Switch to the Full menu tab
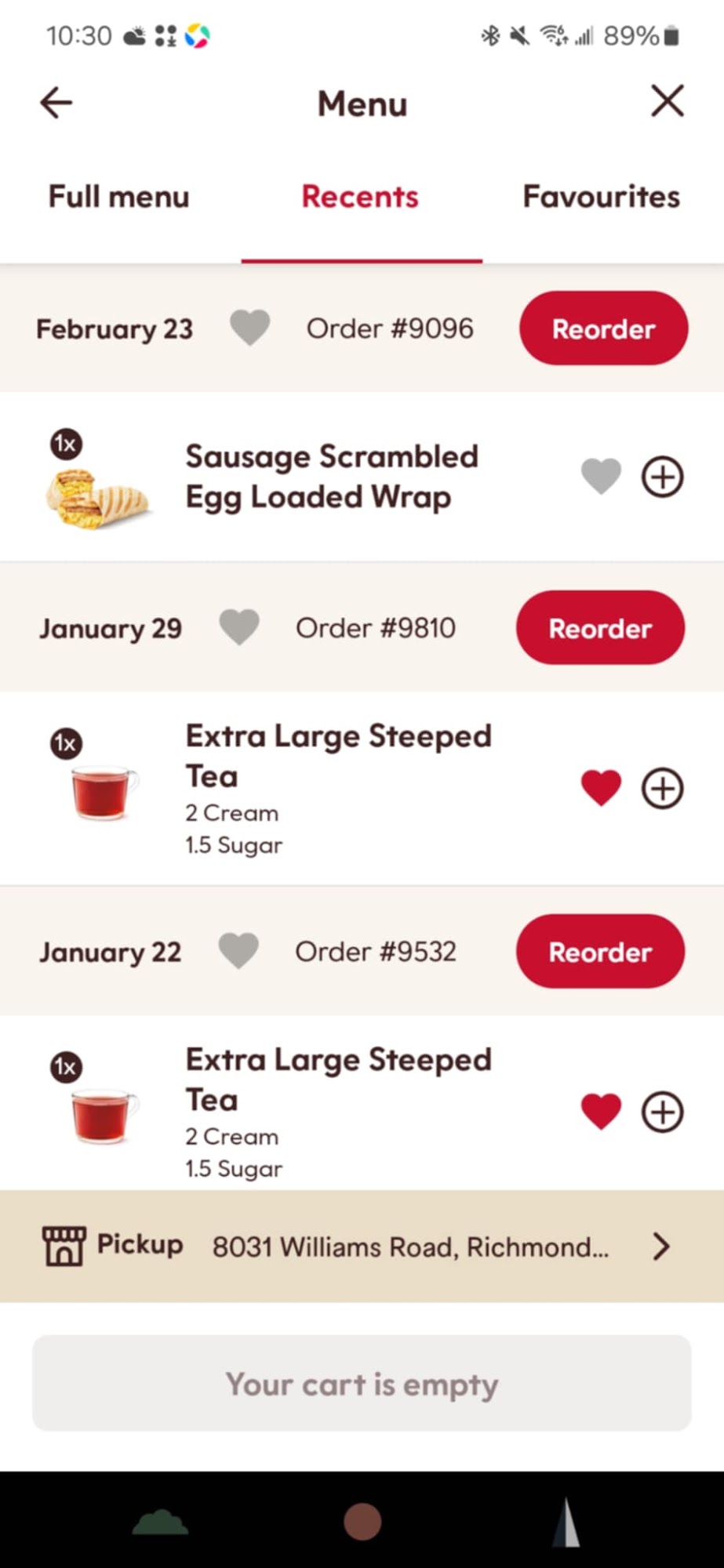724x1568 pixels. 119,197
